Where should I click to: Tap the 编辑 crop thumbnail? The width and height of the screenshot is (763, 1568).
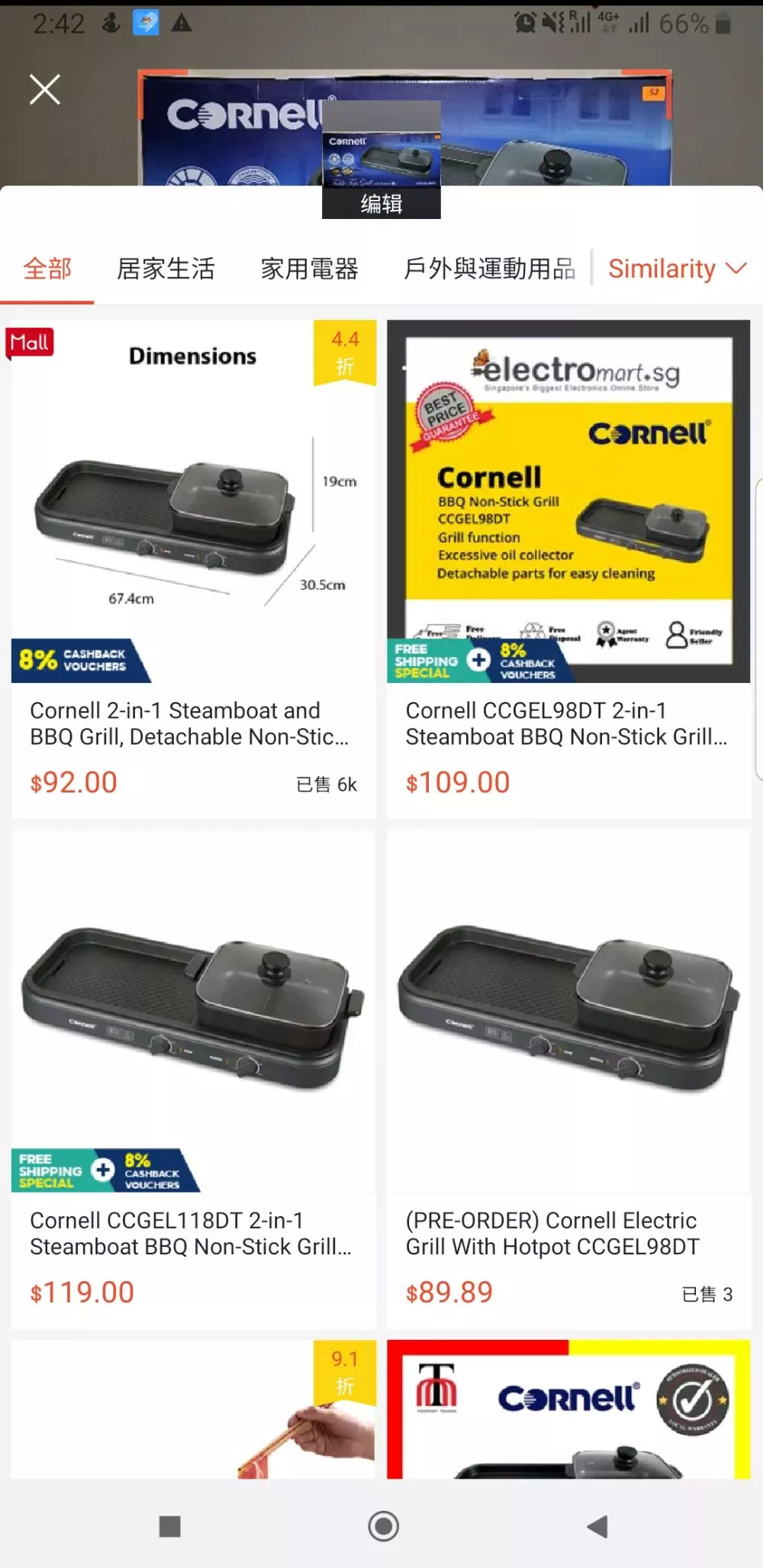[x=381, y=159]
